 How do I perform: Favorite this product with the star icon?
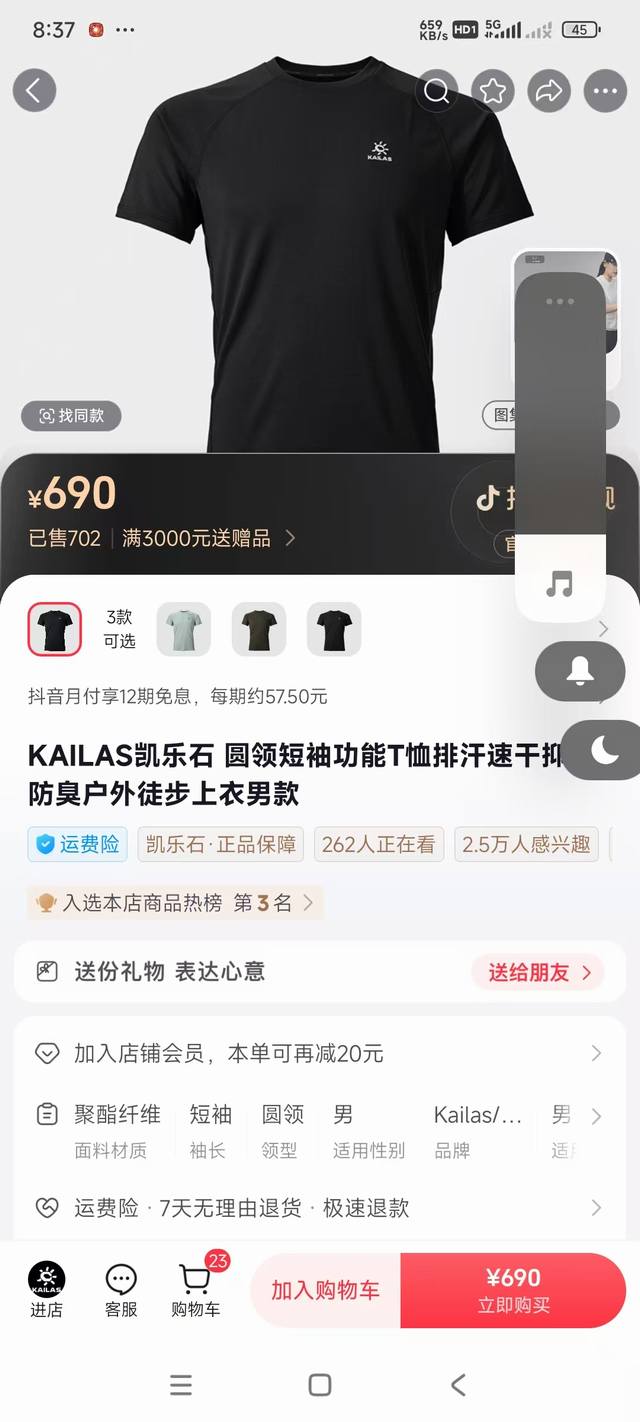(x=493, y=91)
